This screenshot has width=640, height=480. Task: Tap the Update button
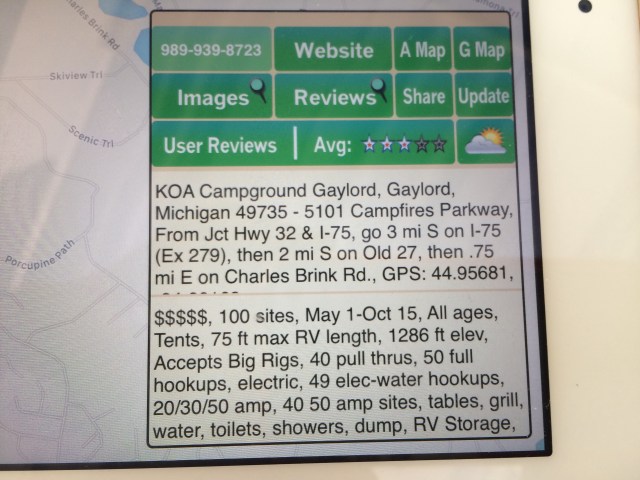click(483, 97)
